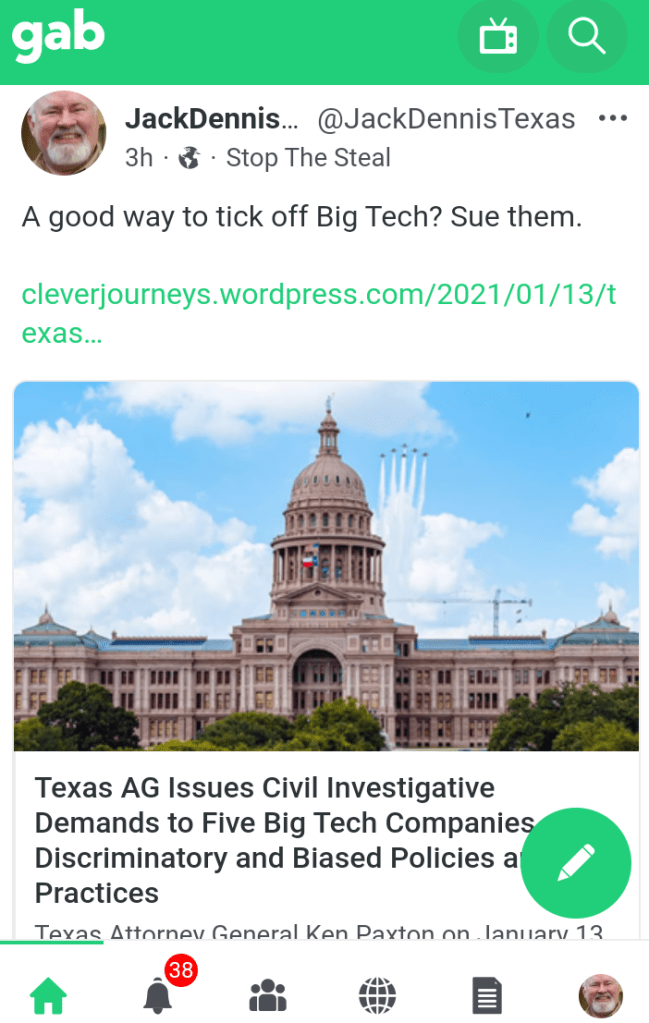Go to the Home feed tab
The image size is (649, 1023).
(48, 995)
